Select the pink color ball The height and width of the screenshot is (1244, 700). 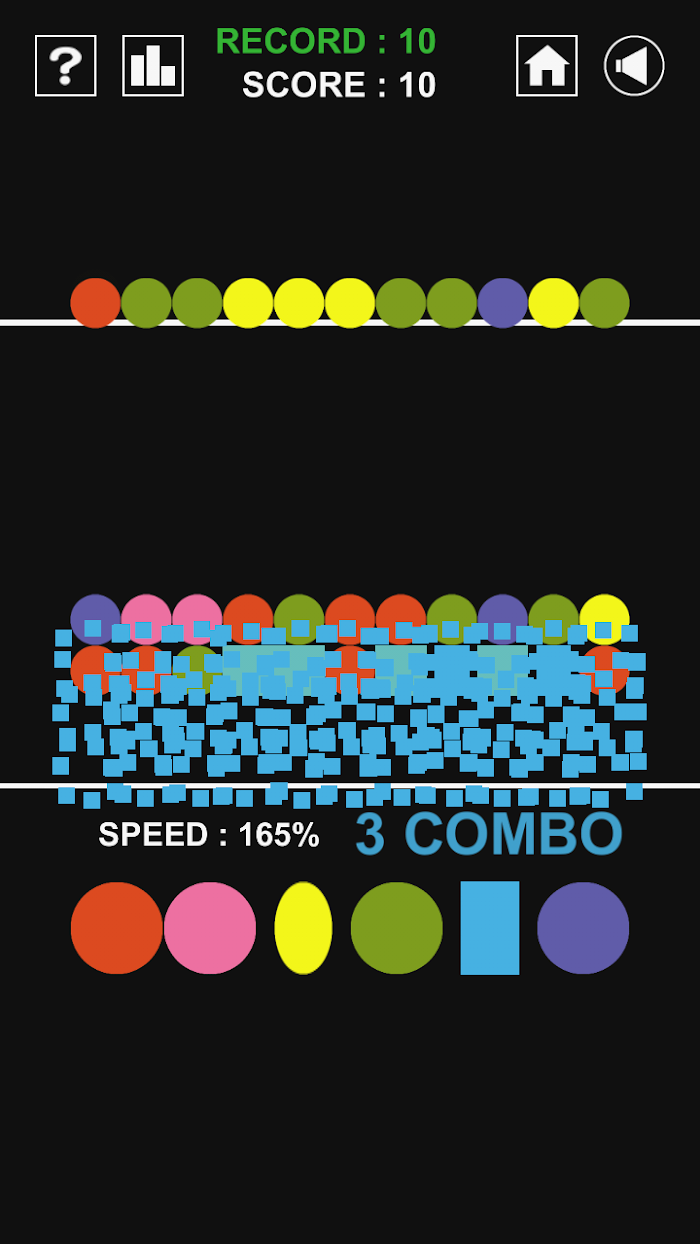(210, 928)
